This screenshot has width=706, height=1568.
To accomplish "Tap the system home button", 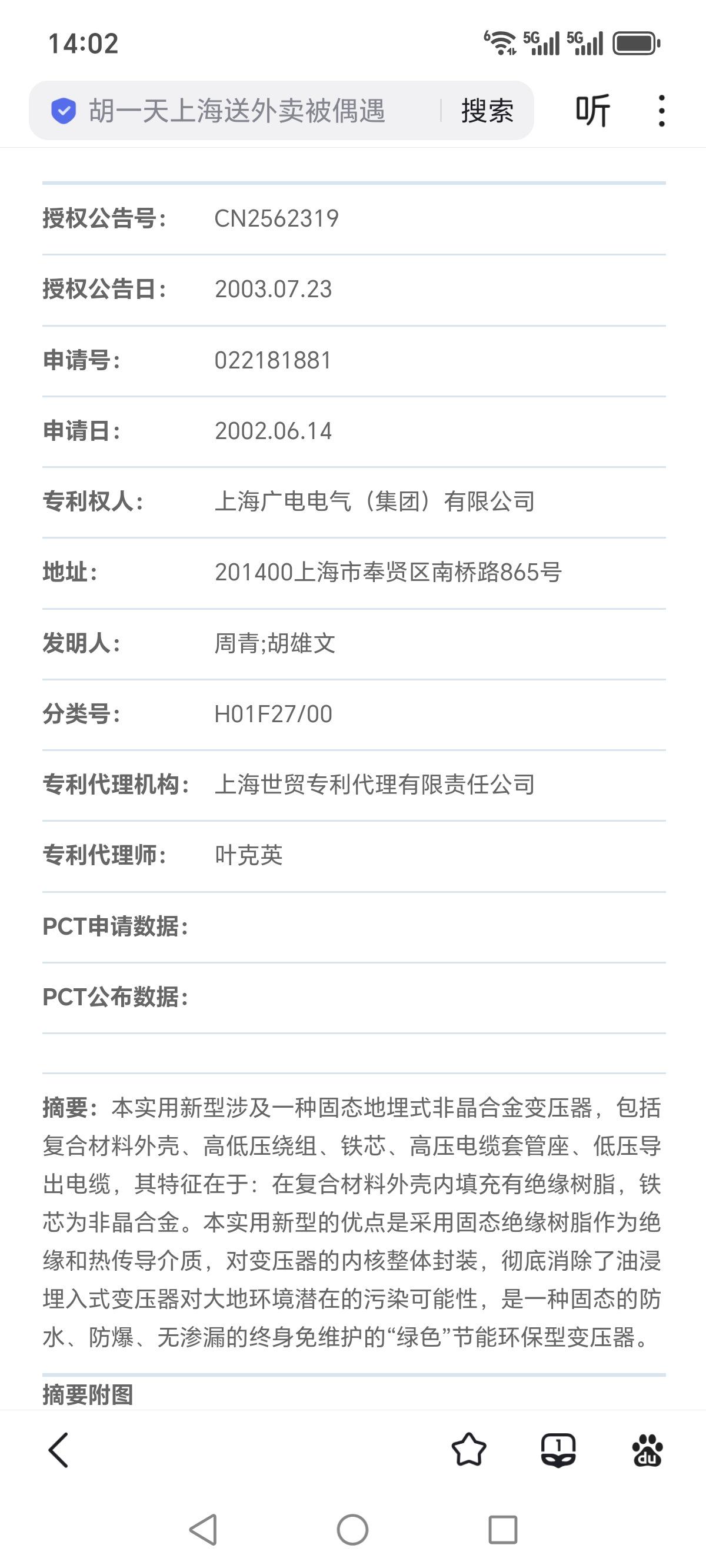I will pos(352,1530).
